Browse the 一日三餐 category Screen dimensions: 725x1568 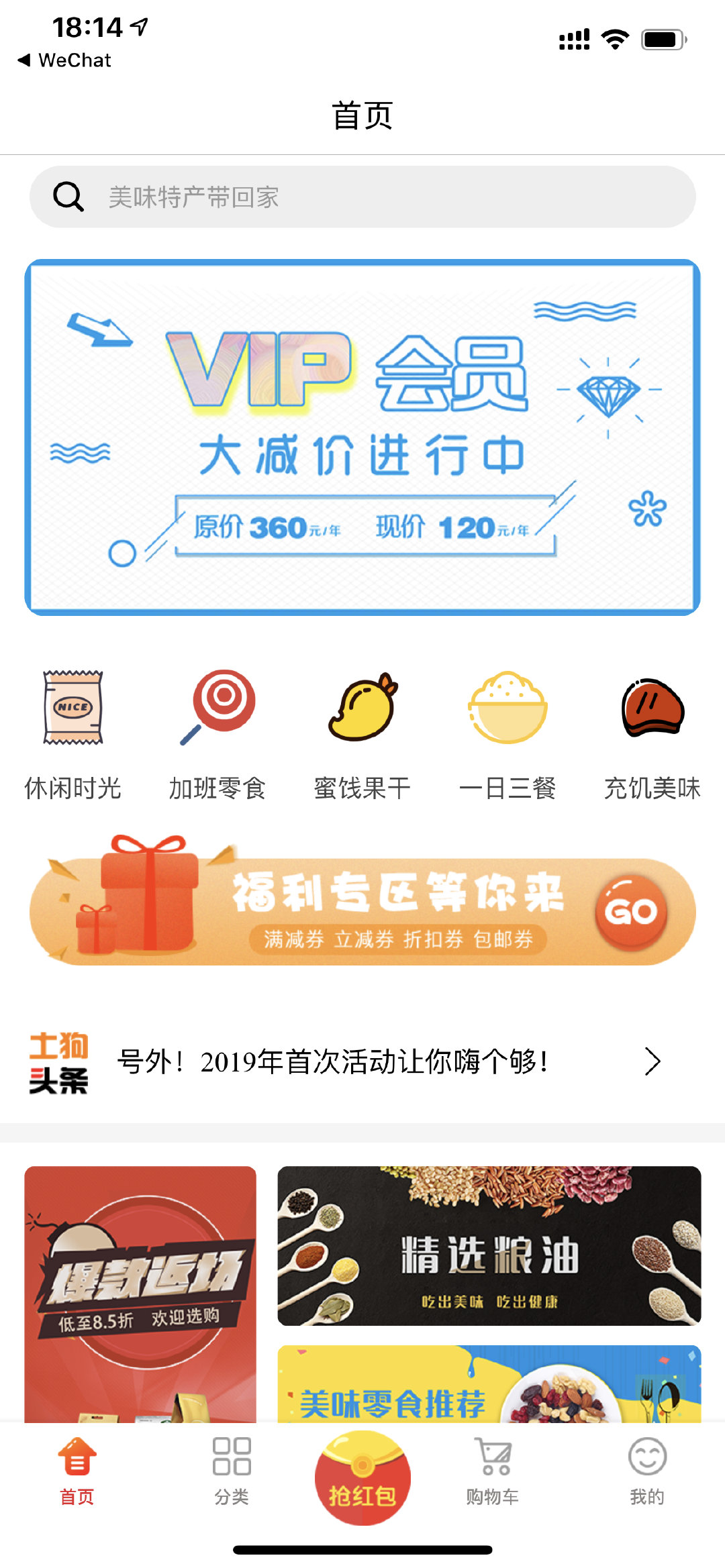point(507,735)
